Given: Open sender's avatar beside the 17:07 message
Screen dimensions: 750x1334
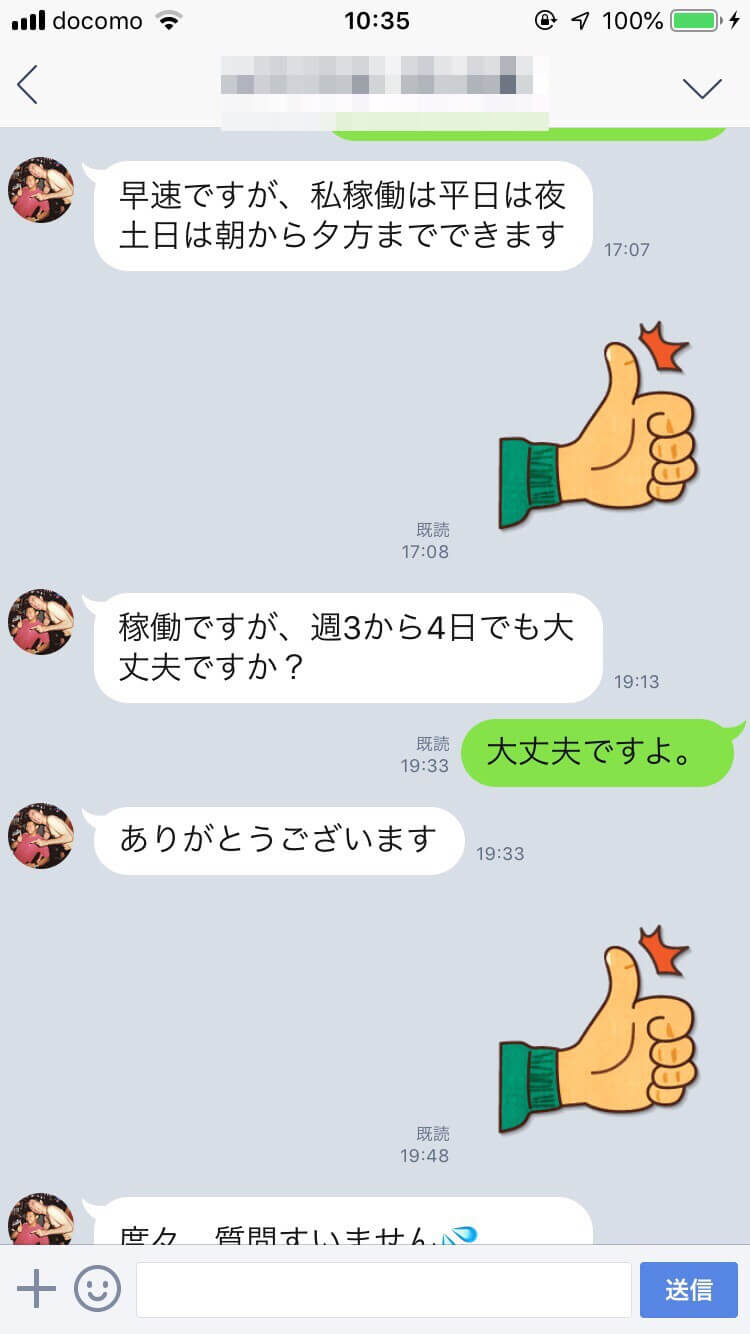Looking at the screenshot, I should (x=41, y=190).
